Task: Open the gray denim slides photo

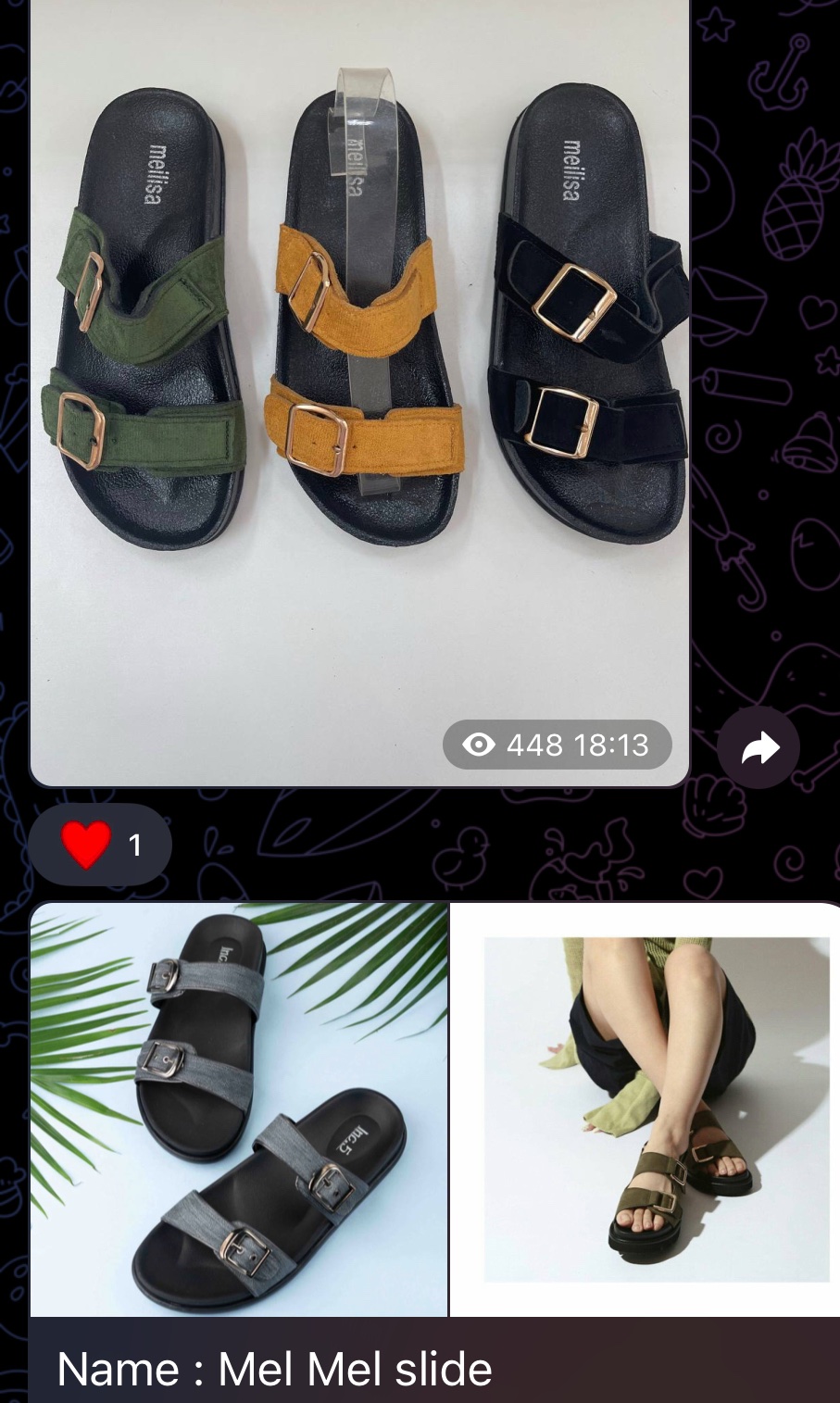Action: click(239, 1111)
